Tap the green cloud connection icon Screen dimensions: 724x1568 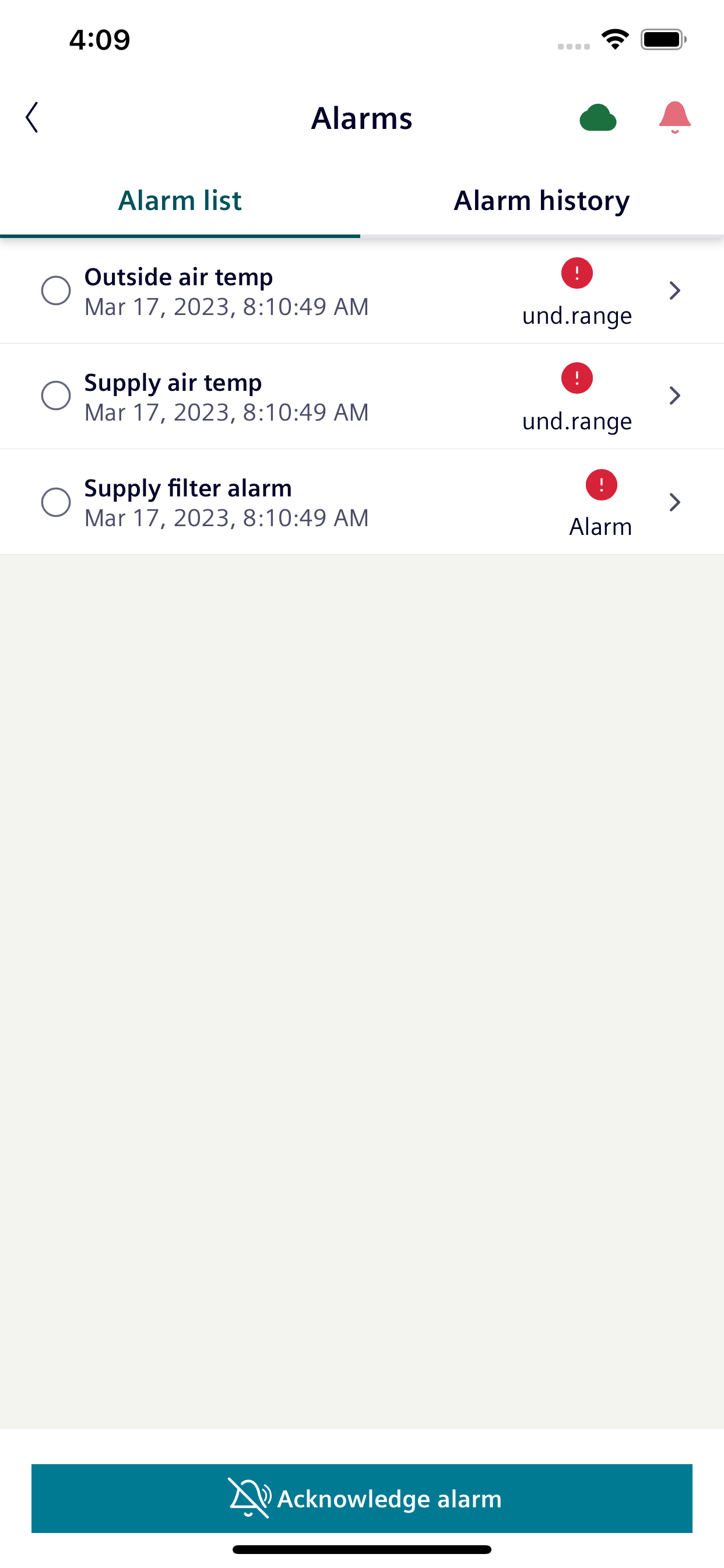click(x=598, y=118)
